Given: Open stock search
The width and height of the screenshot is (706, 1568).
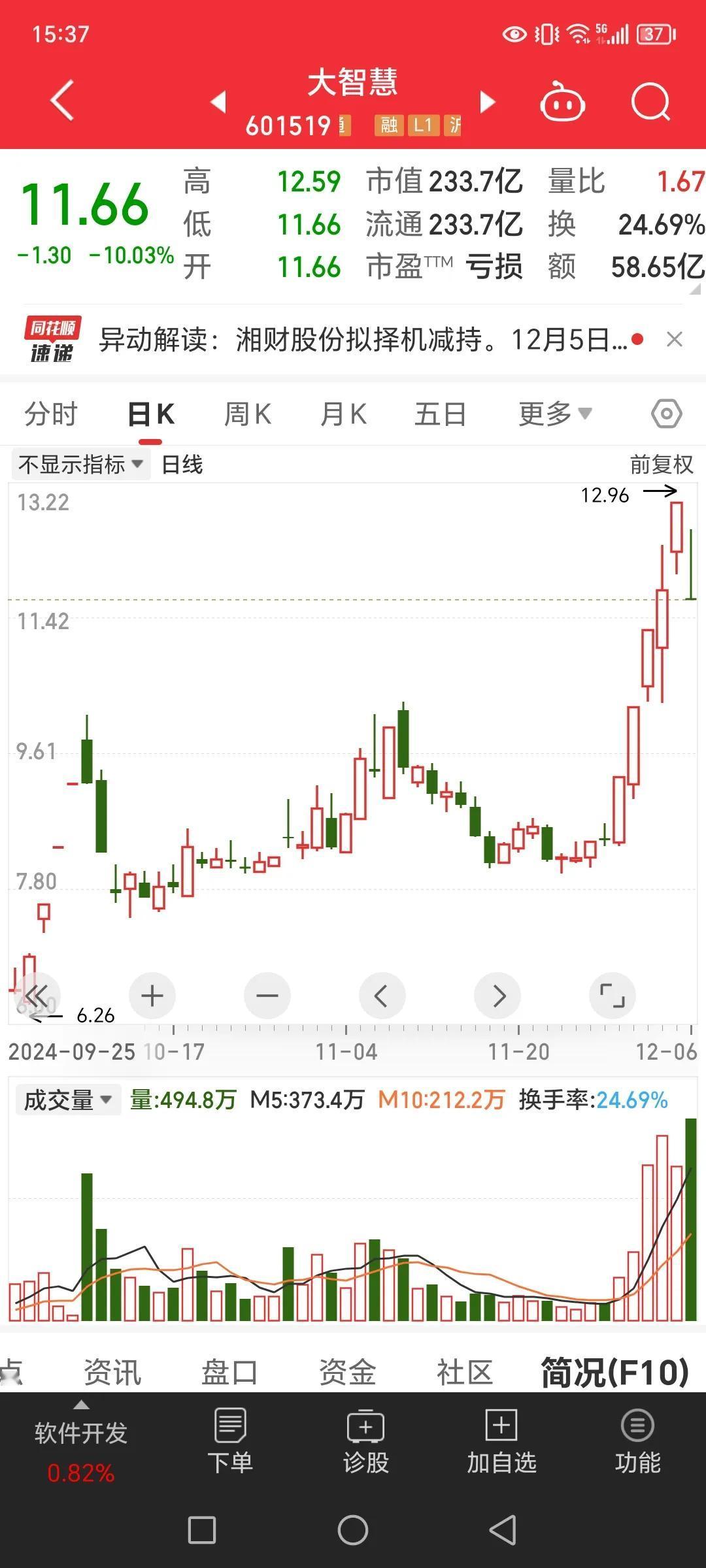Looking at the screenshot, I should coord(651,101).
